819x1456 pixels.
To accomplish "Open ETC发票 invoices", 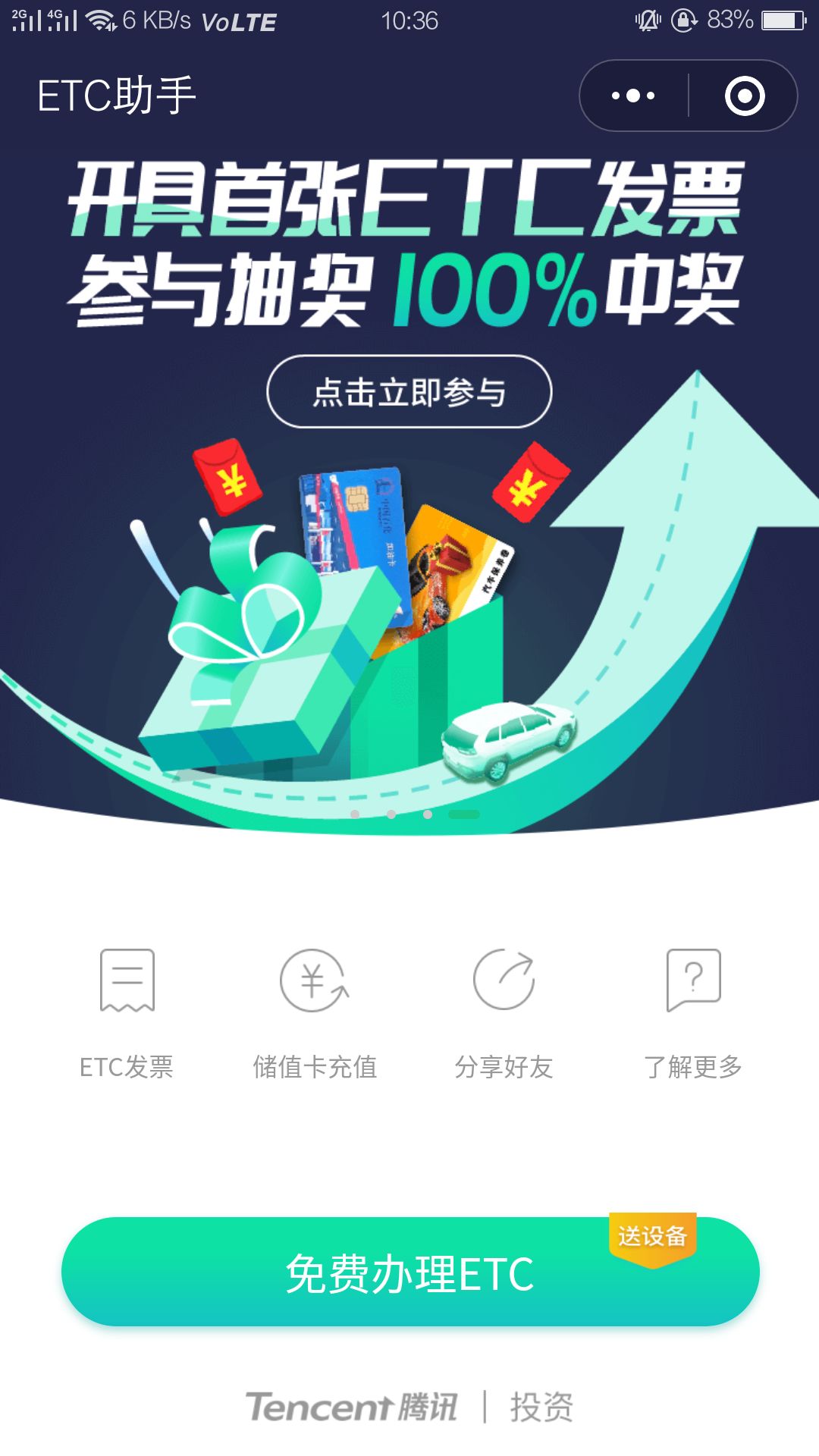I will 127,1014.
